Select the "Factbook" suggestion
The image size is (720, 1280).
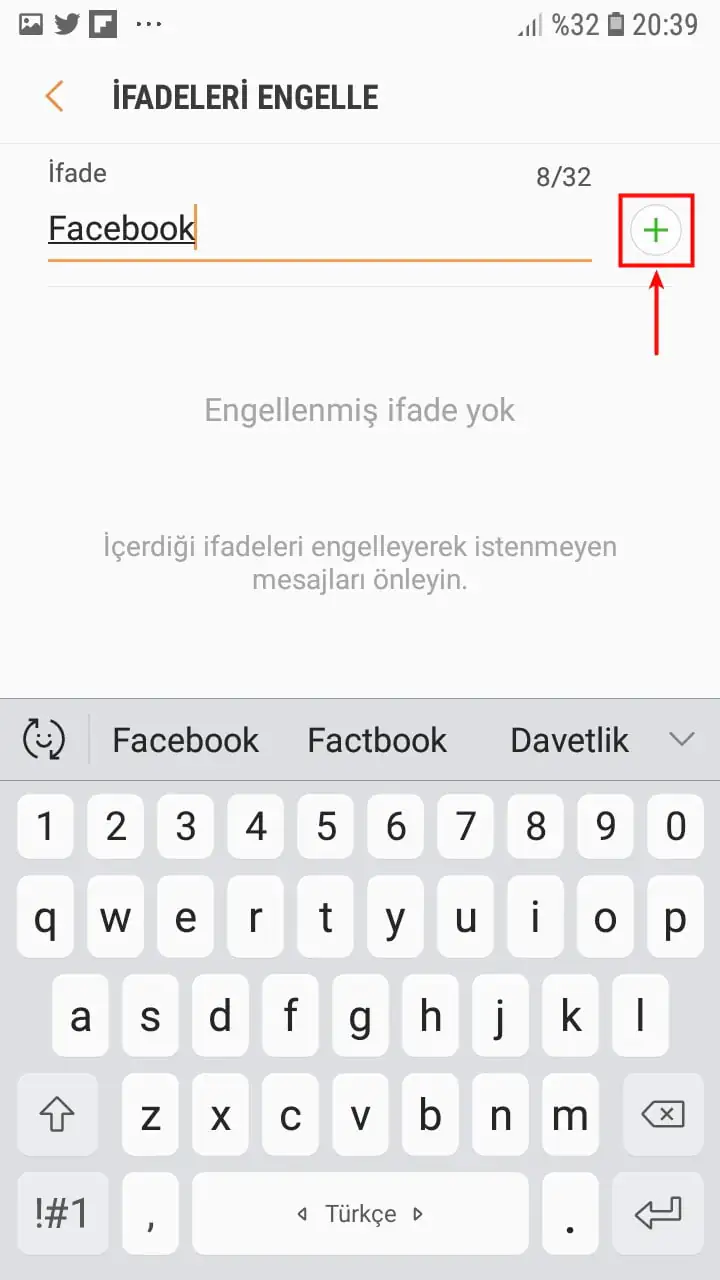(x=377, y=740)
